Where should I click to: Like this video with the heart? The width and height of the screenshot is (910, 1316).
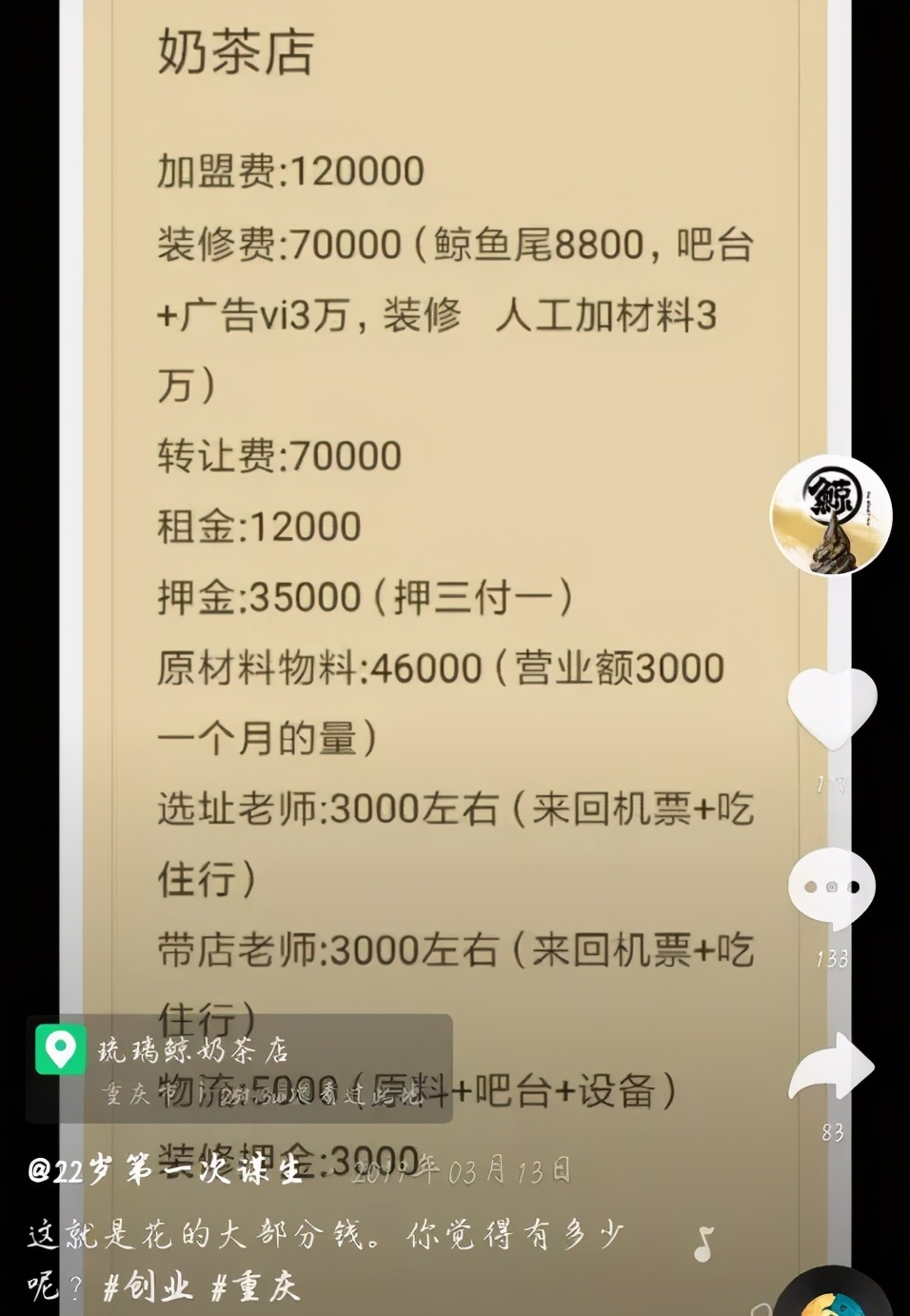click(x=831, y=707)
